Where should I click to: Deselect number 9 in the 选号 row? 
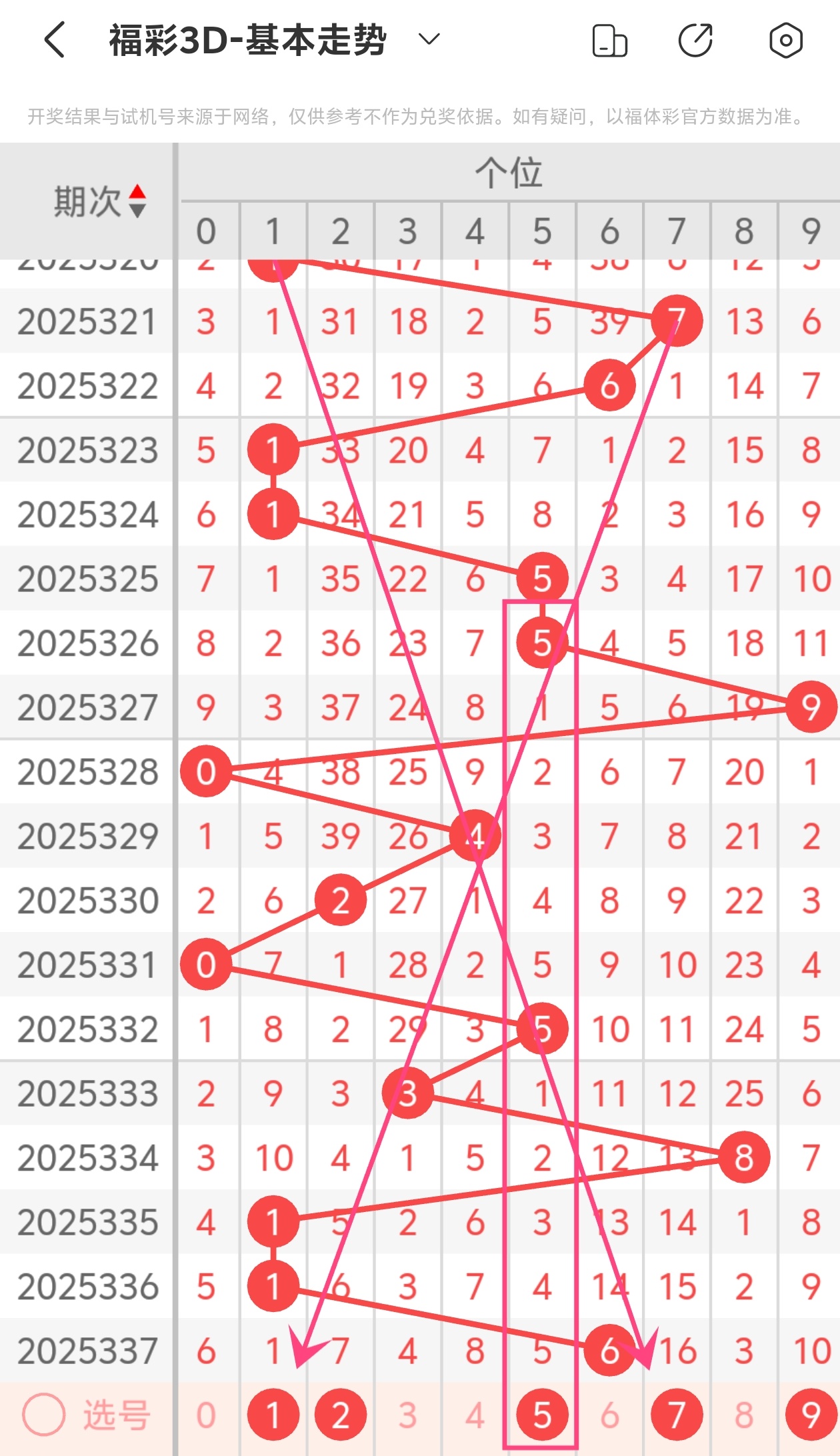coord(811,1415)
